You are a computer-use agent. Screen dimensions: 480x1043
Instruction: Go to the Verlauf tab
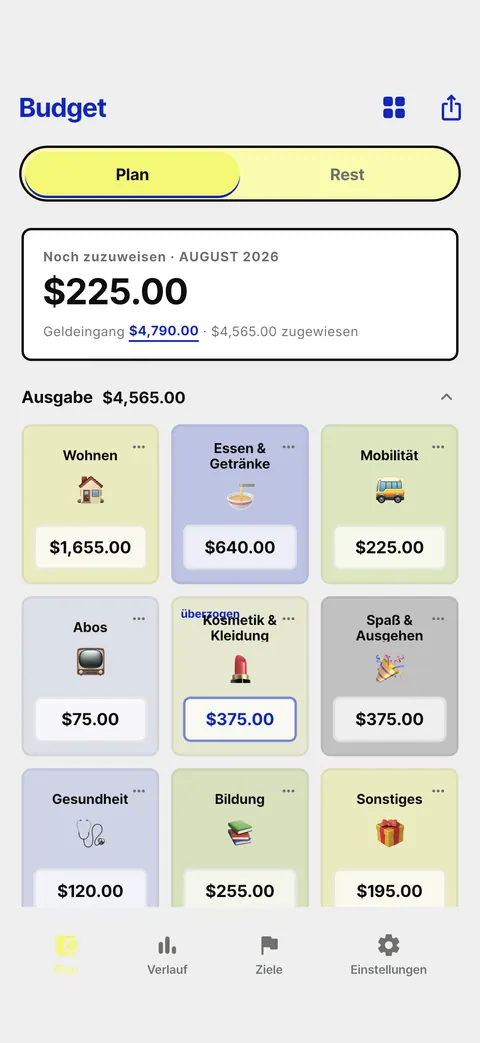(x=167, y=955)
